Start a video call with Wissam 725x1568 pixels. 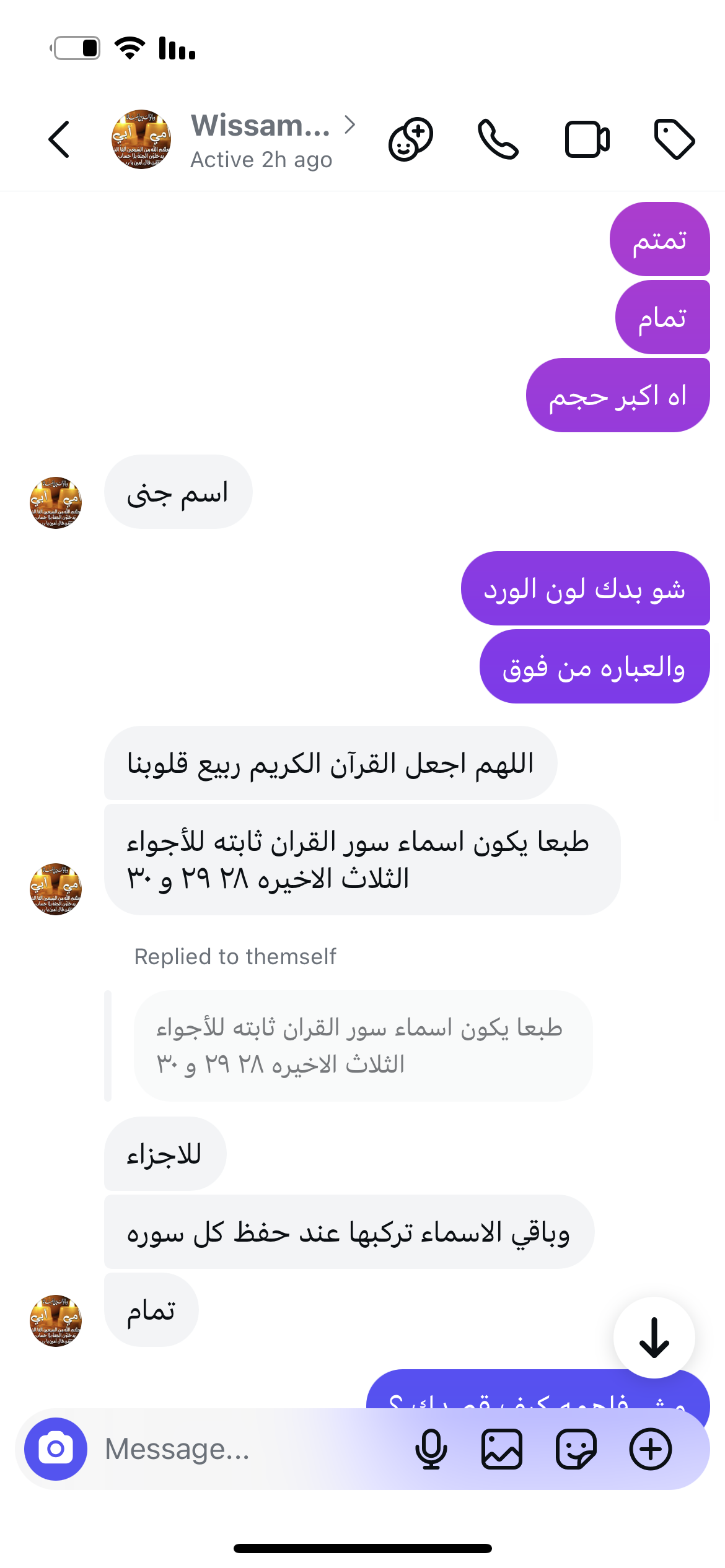587,139
